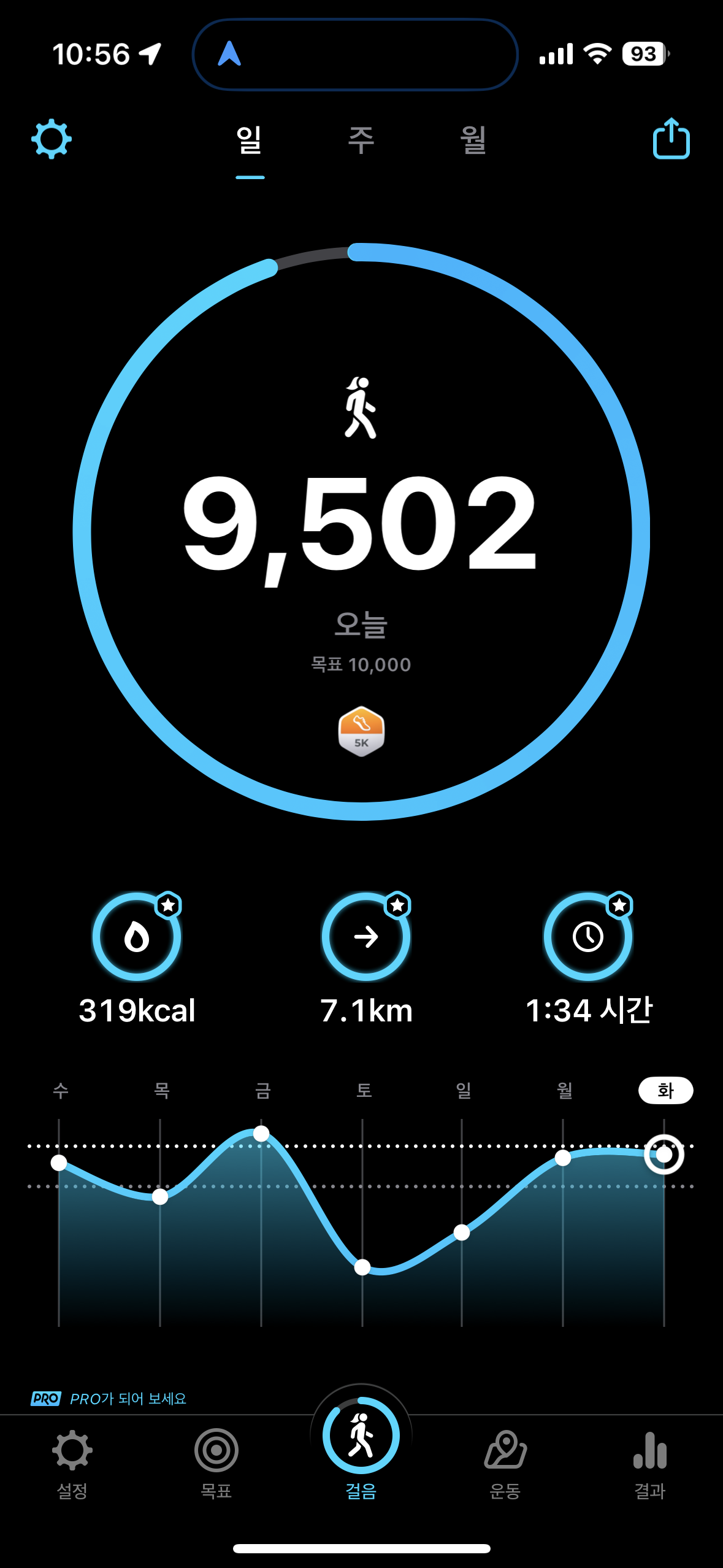View the 319kcal calories detail
This screenshot has width=723, height=1568.
click(x=137, y=937)
